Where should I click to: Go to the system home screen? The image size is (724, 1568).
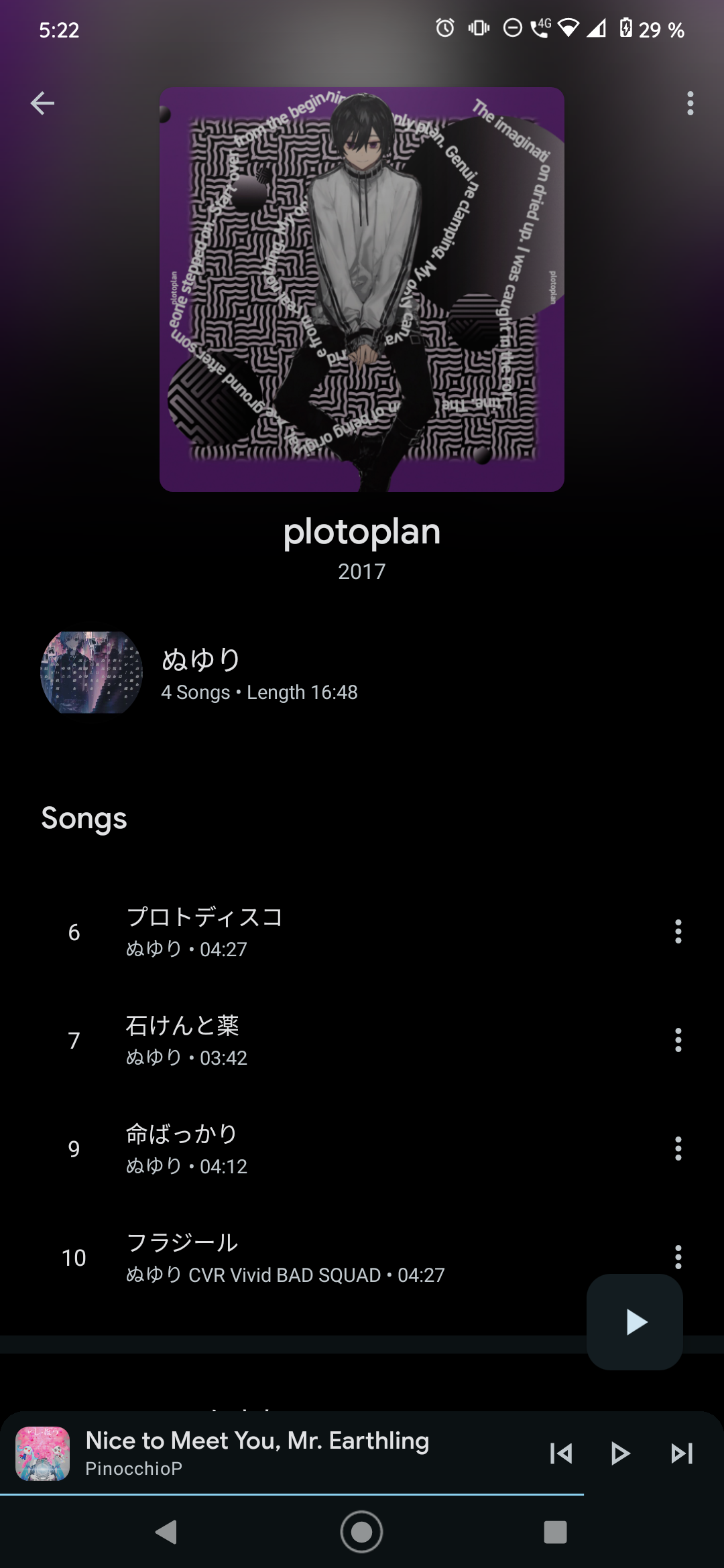coord(361,1532)
